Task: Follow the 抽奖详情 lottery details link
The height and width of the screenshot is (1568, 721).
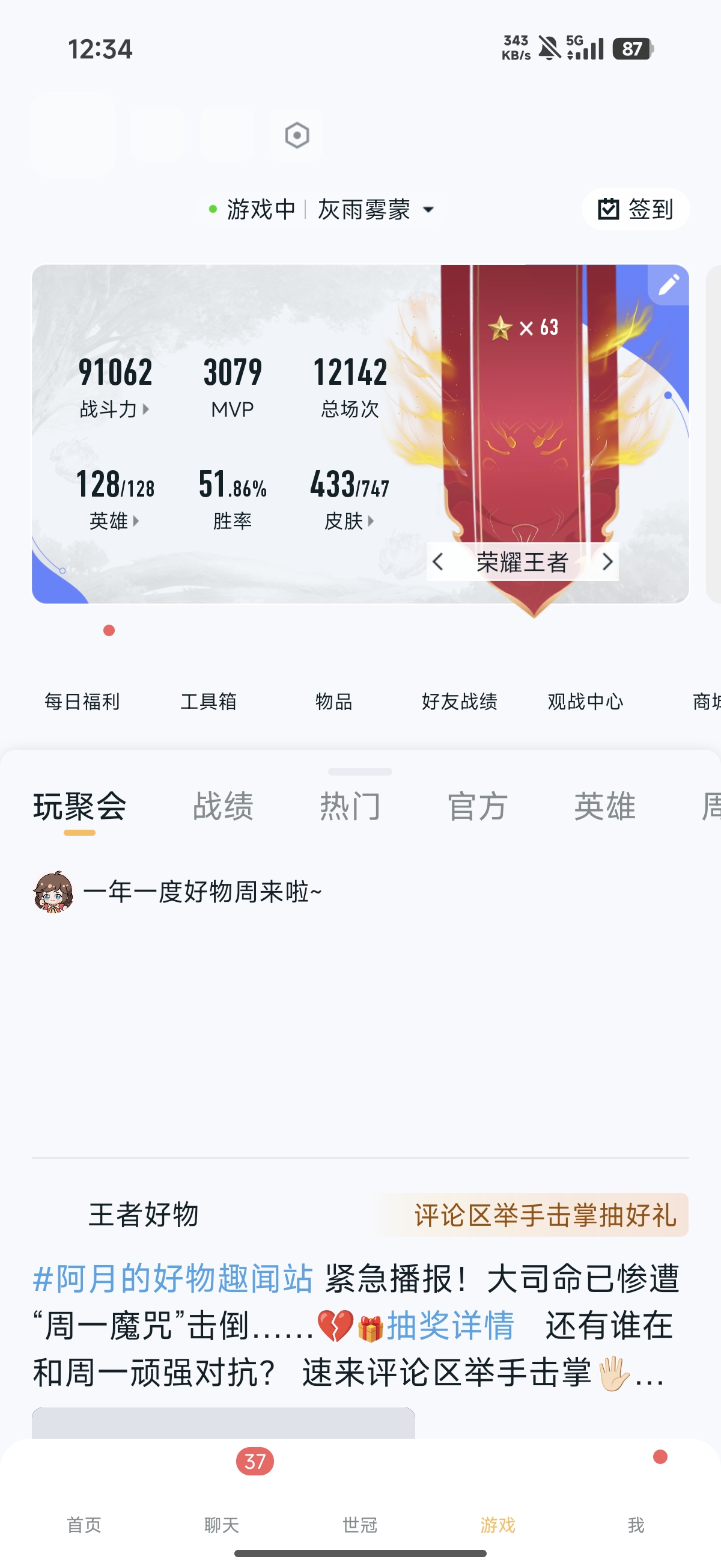Action: tap(450, 1326)
